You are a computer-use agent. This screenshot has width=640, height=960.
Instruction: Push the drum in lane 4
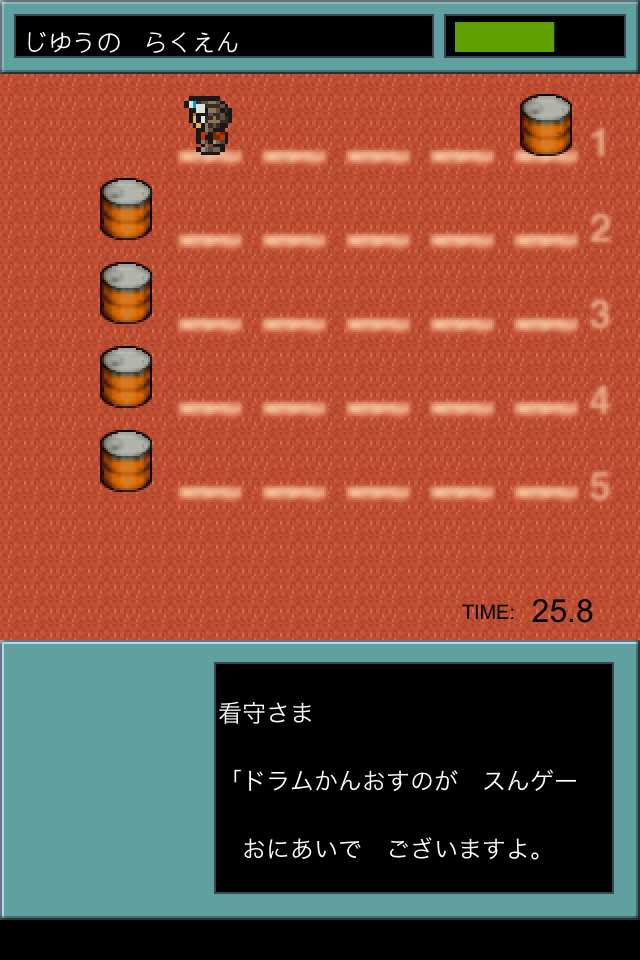pos(126,377)
